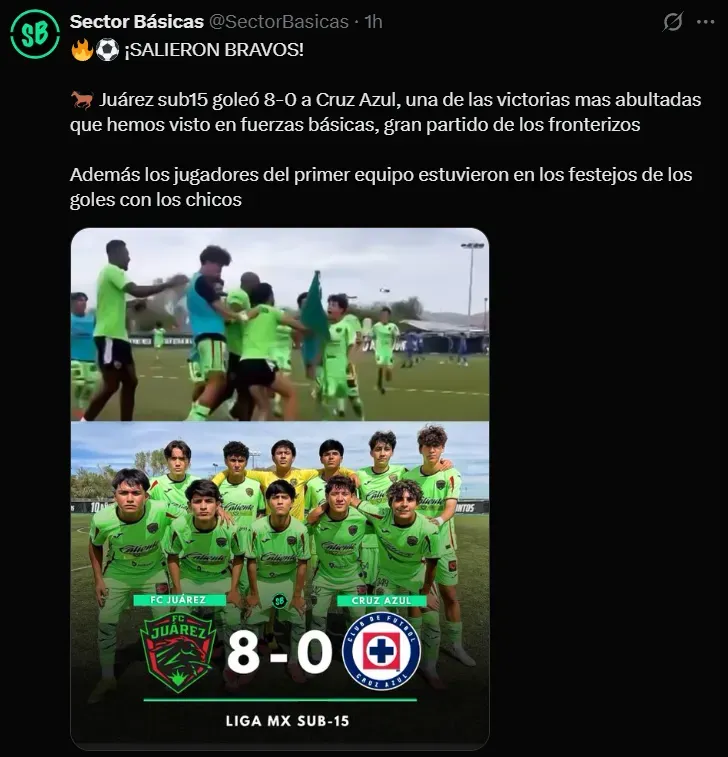This screenshot has height=757, width=728.
Task: Open the 1h post timestamp
Action: 373,21
